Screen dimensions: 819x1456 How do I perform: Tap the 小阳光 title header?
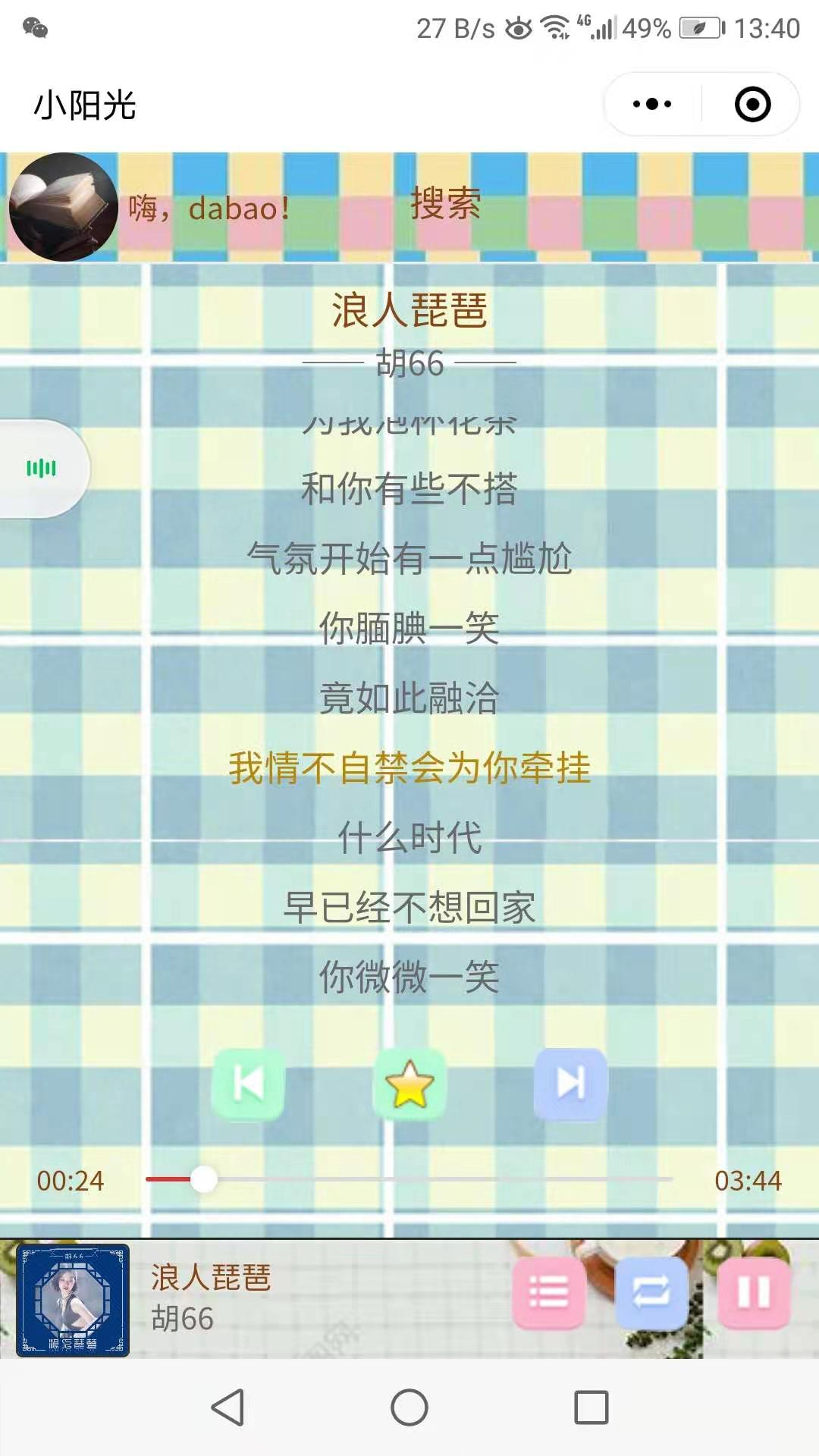83,104
